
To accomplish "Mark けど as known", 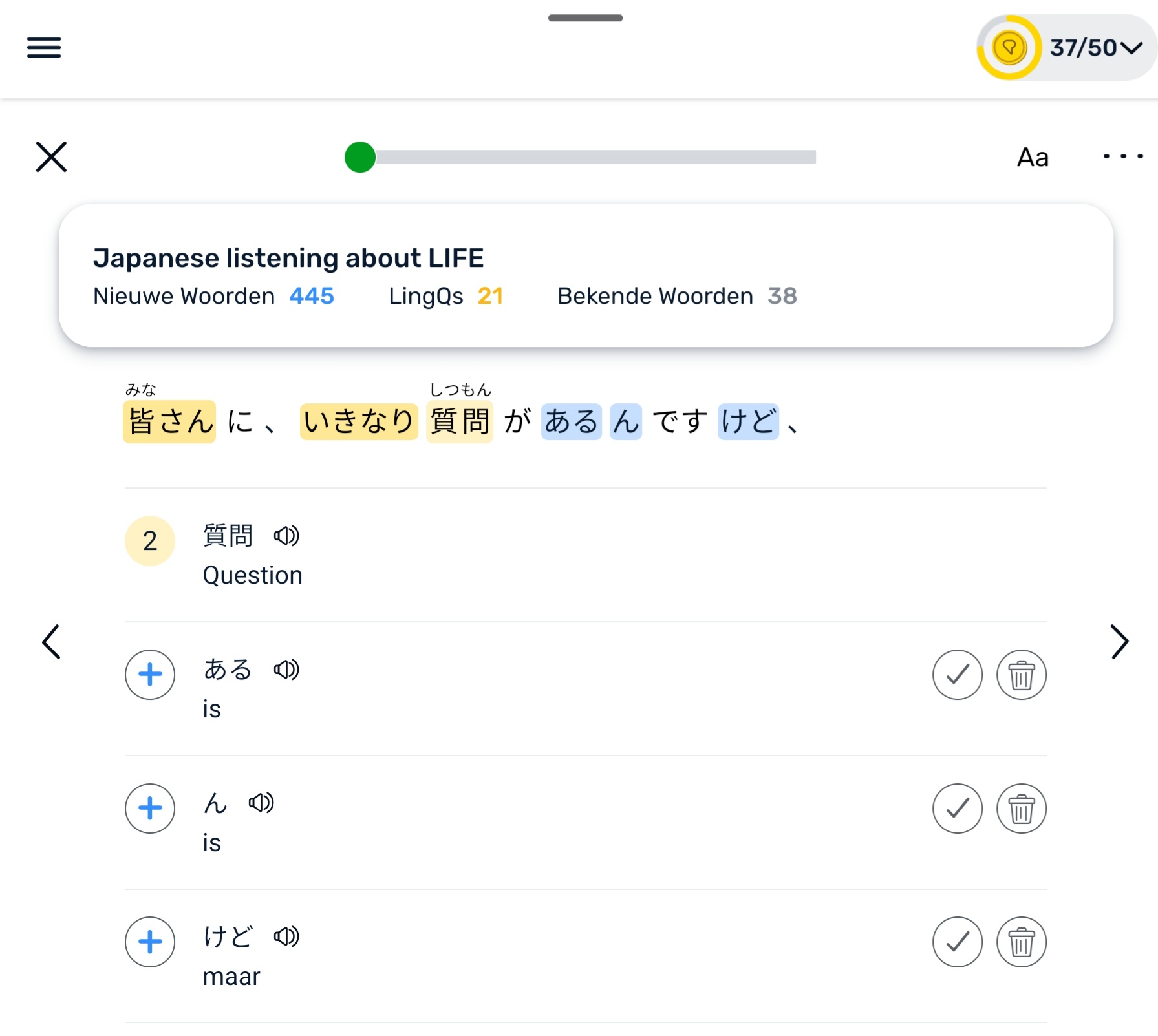I will tap(957, 942).
